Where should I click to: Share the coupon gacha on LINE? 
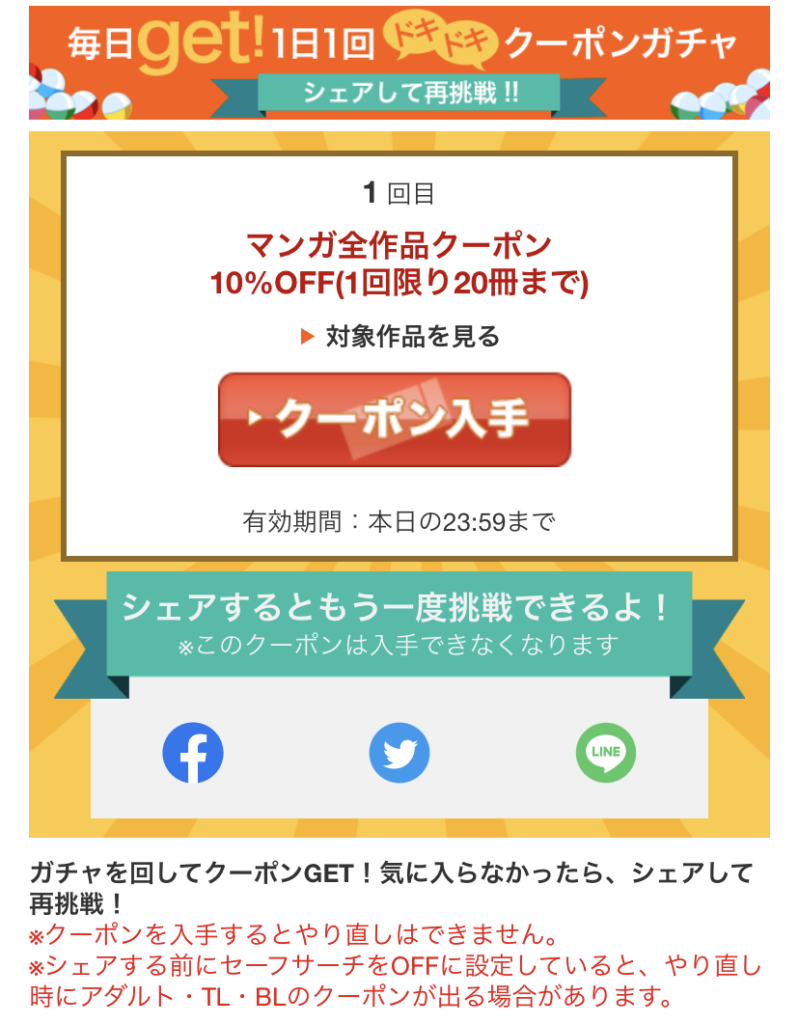click(605, 752)
